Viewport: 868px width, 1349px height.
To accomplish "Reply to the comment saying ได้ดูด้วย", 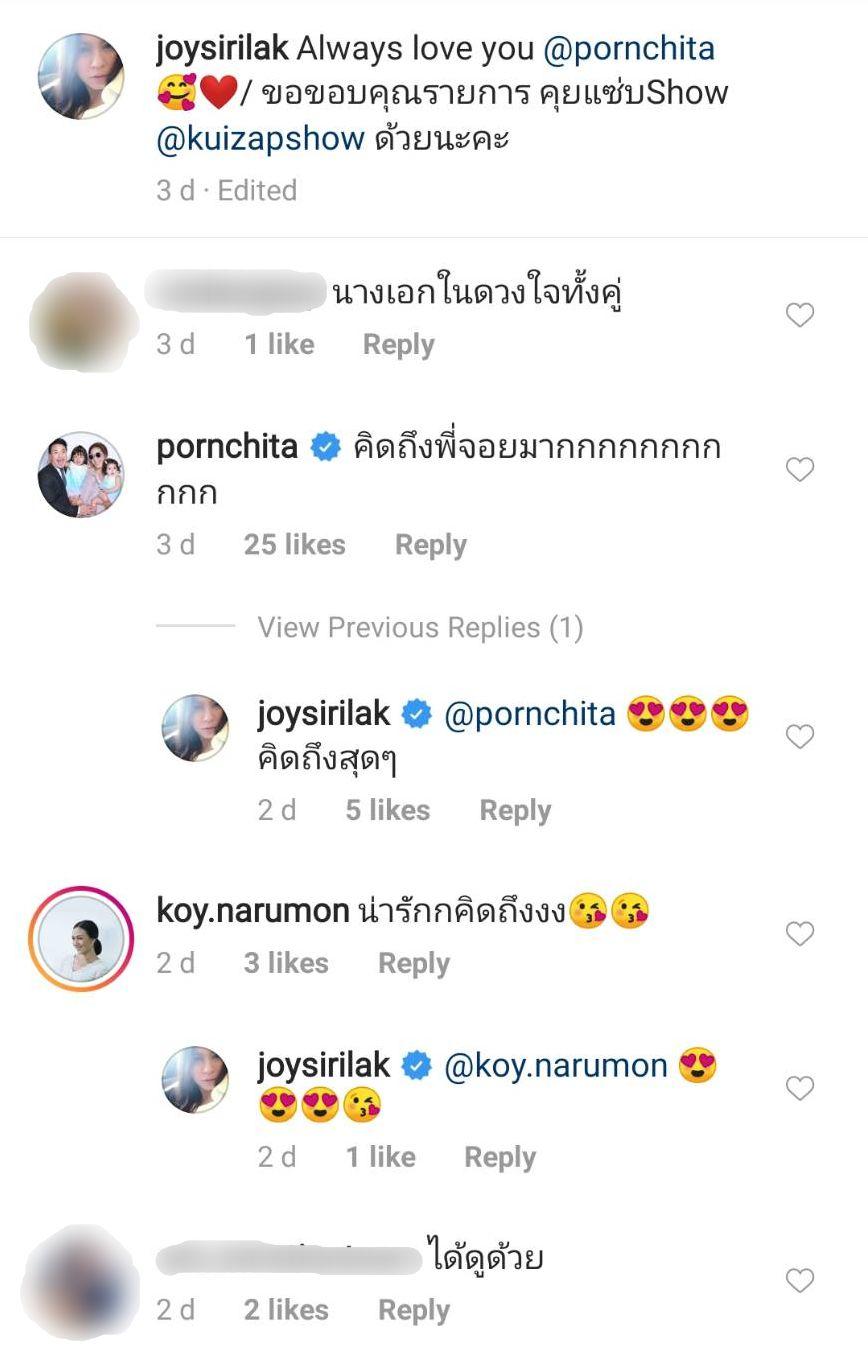I will pyautogui.click(x=413, y=1310).
